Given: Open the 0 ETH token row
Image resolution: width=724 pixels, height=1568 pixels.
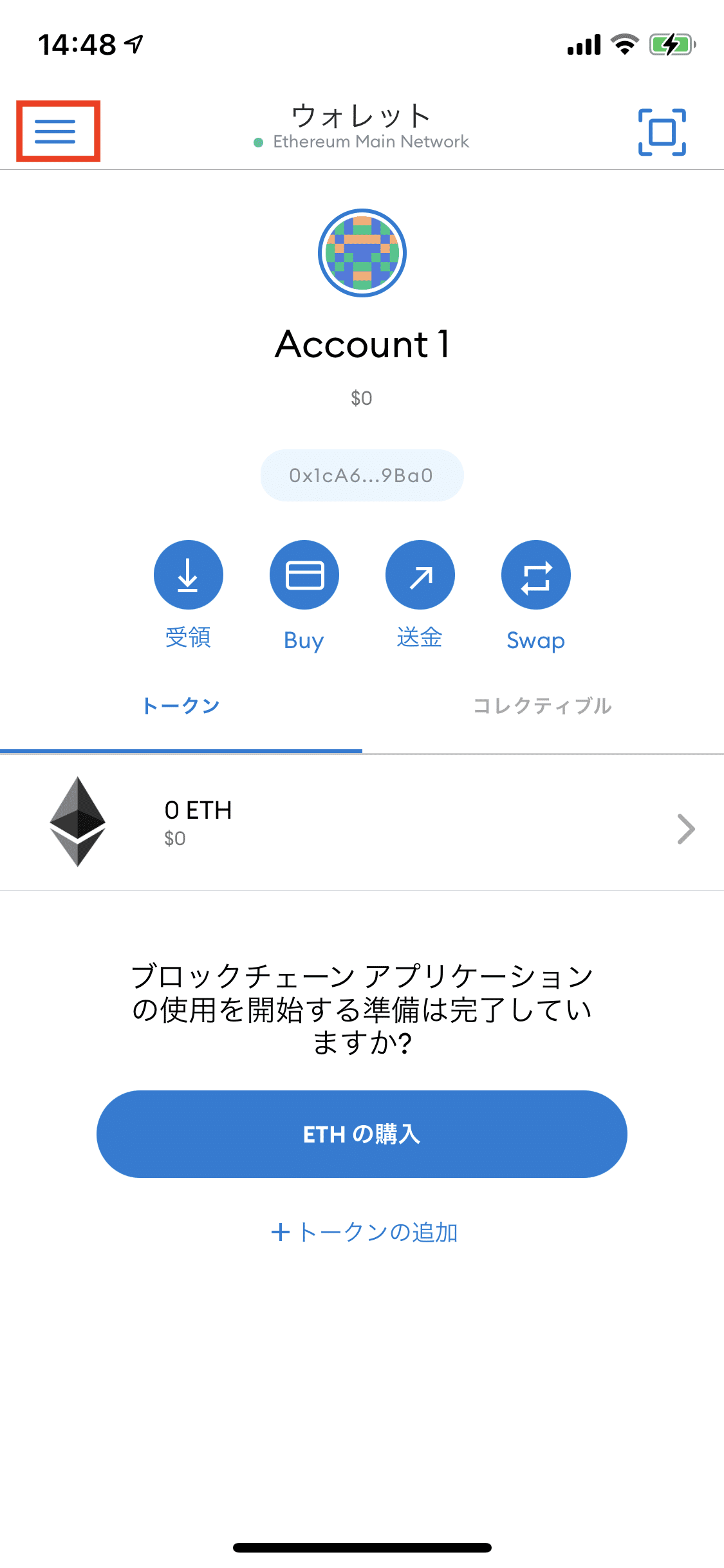Looking at the screenshot, I should (x=362, y=823).
